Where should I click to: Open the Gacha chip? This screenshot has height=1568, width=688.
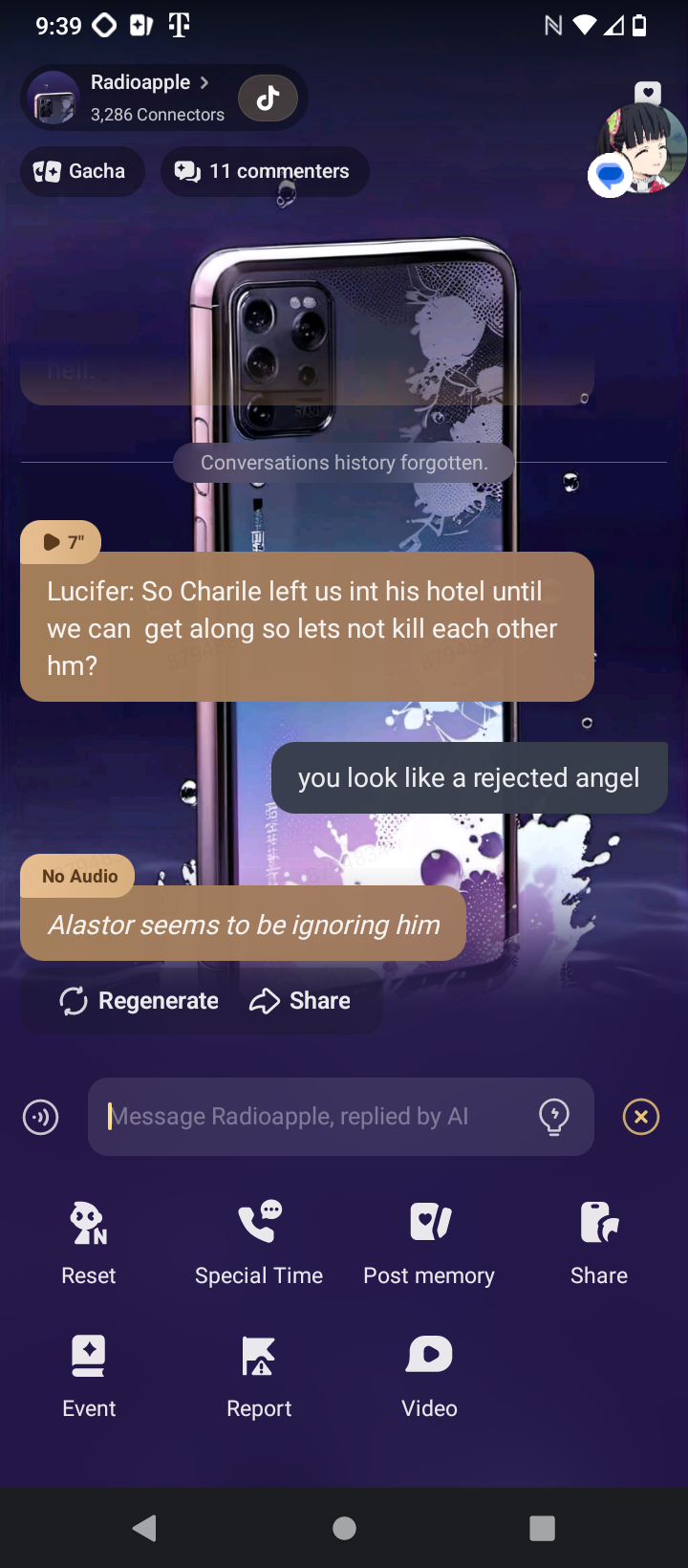click(x=81, y=171)
